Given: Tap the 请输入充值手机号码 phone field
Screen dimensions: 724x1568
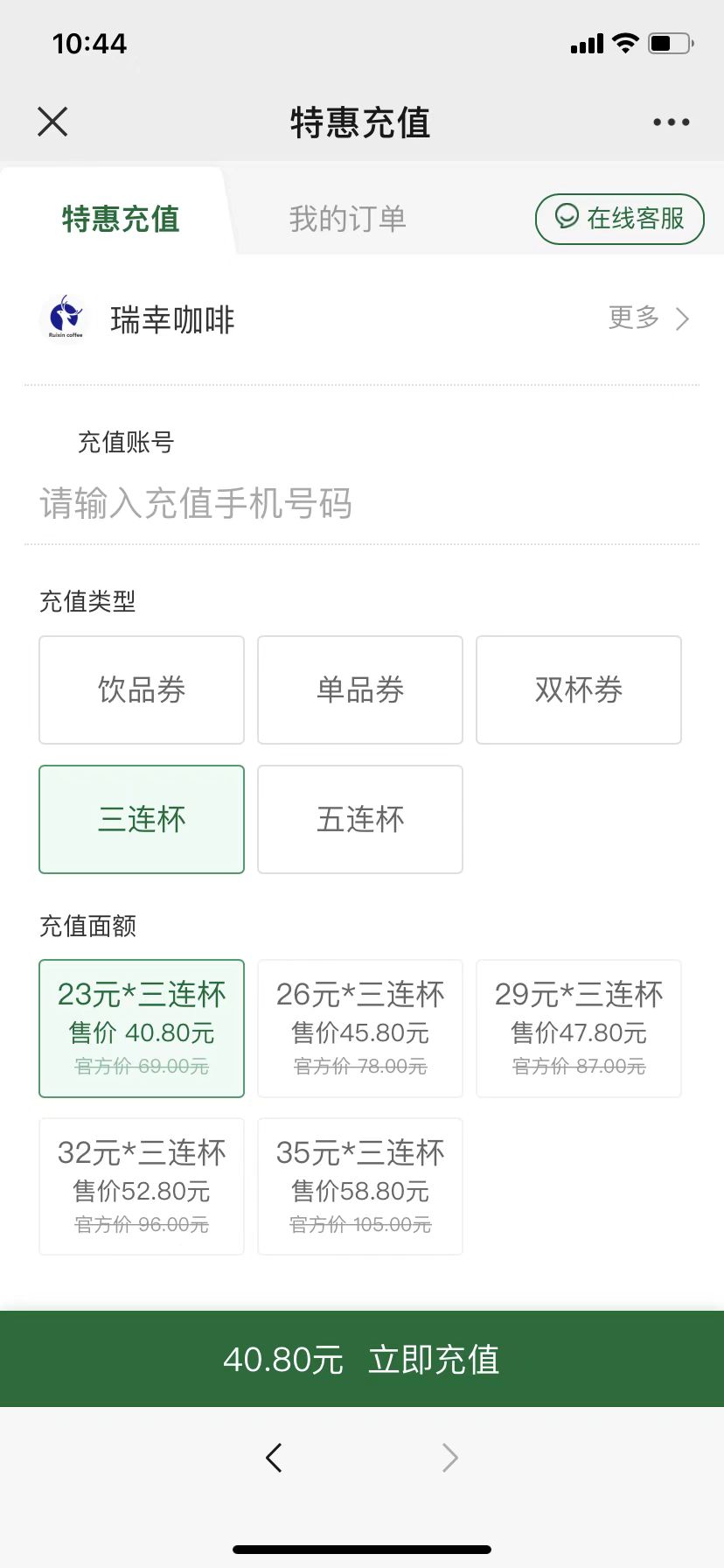Looking at the screenshot, I should coord(362,503).
